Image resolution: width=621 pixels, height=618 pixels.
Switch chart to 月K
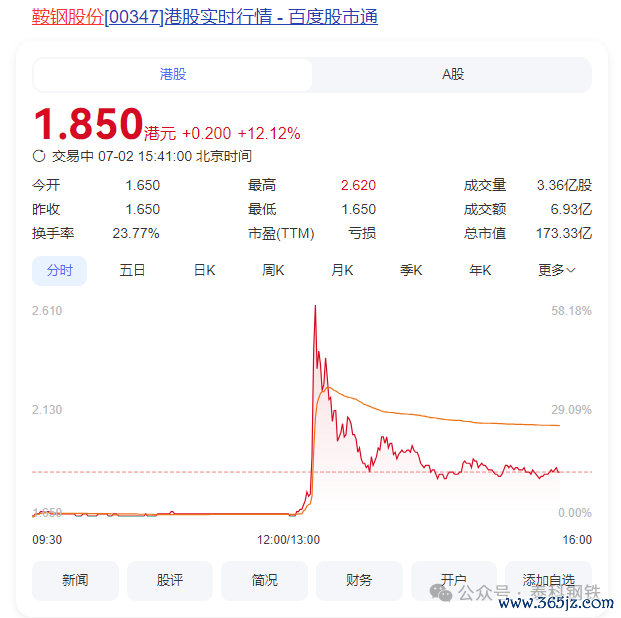342,270
